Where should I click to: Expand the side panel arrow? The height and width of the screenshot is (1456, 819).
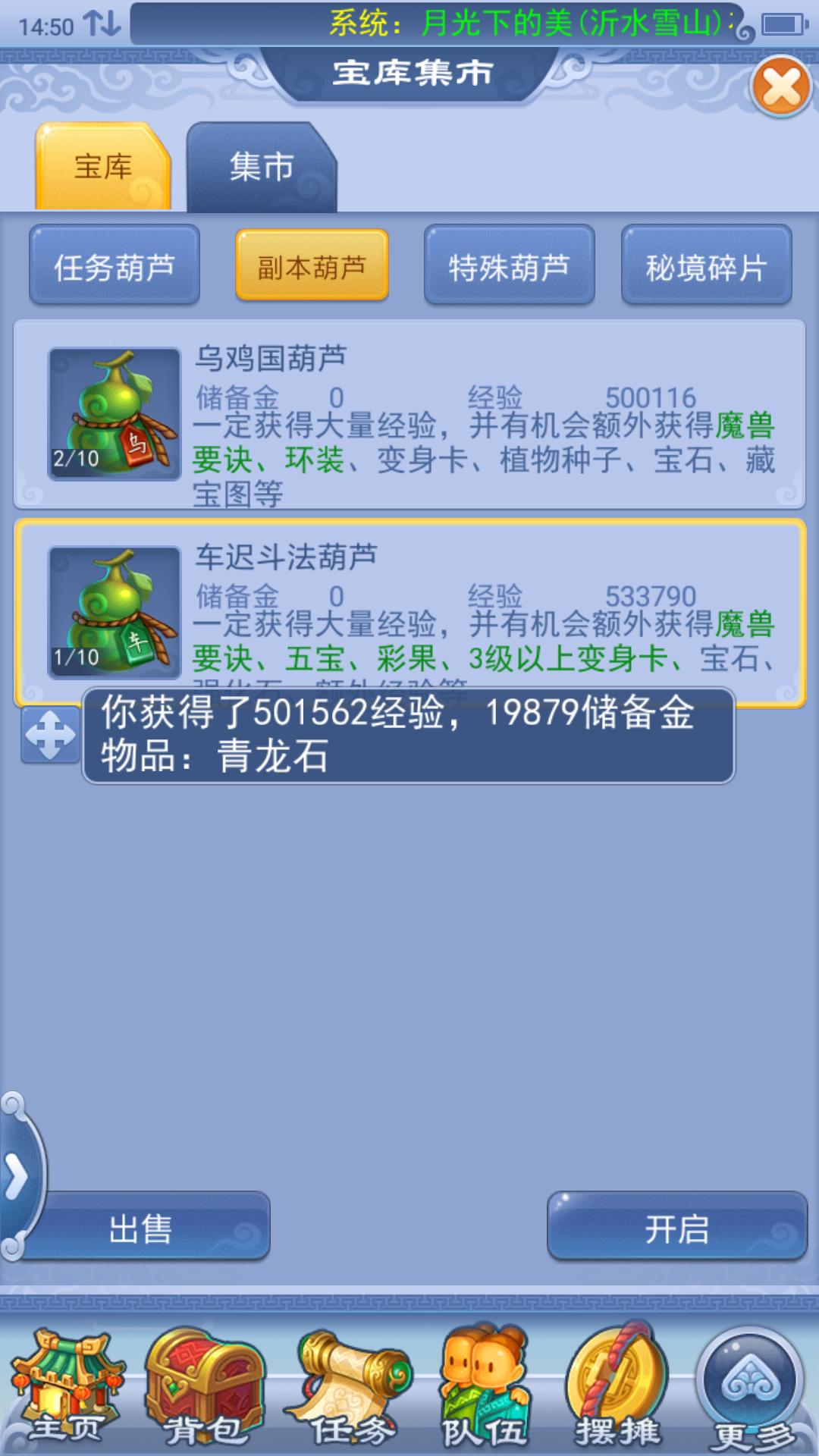point(17,1177)
